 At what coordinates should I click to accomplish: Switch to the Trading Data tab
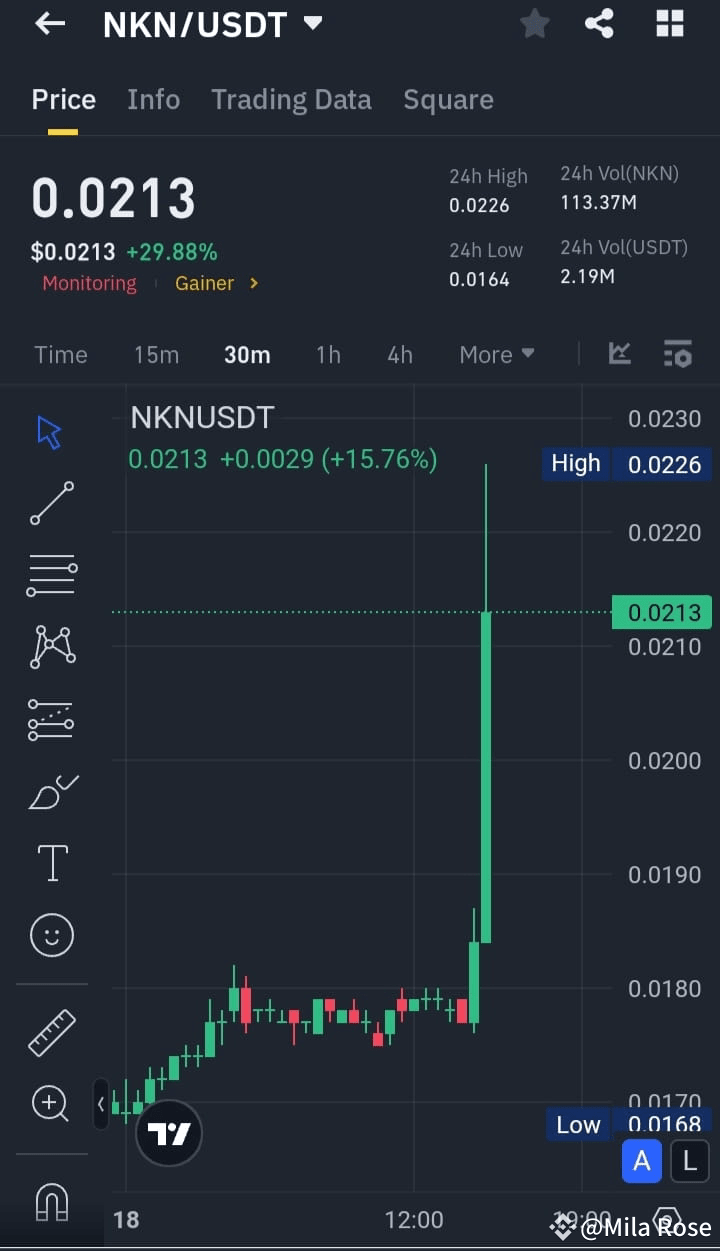(291, 99)
